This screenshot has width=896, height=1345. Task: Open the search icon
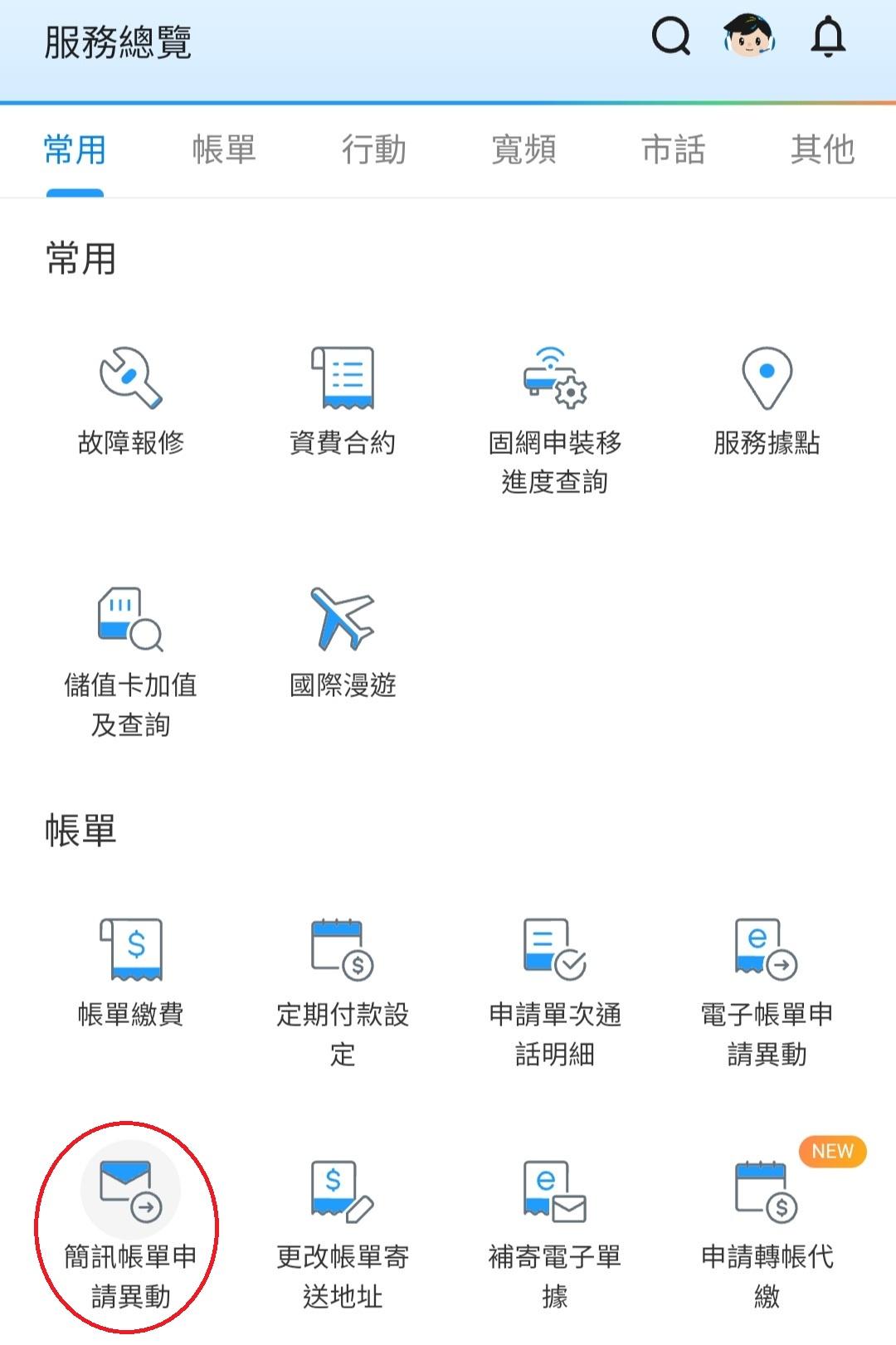click(x=670, y=37)
